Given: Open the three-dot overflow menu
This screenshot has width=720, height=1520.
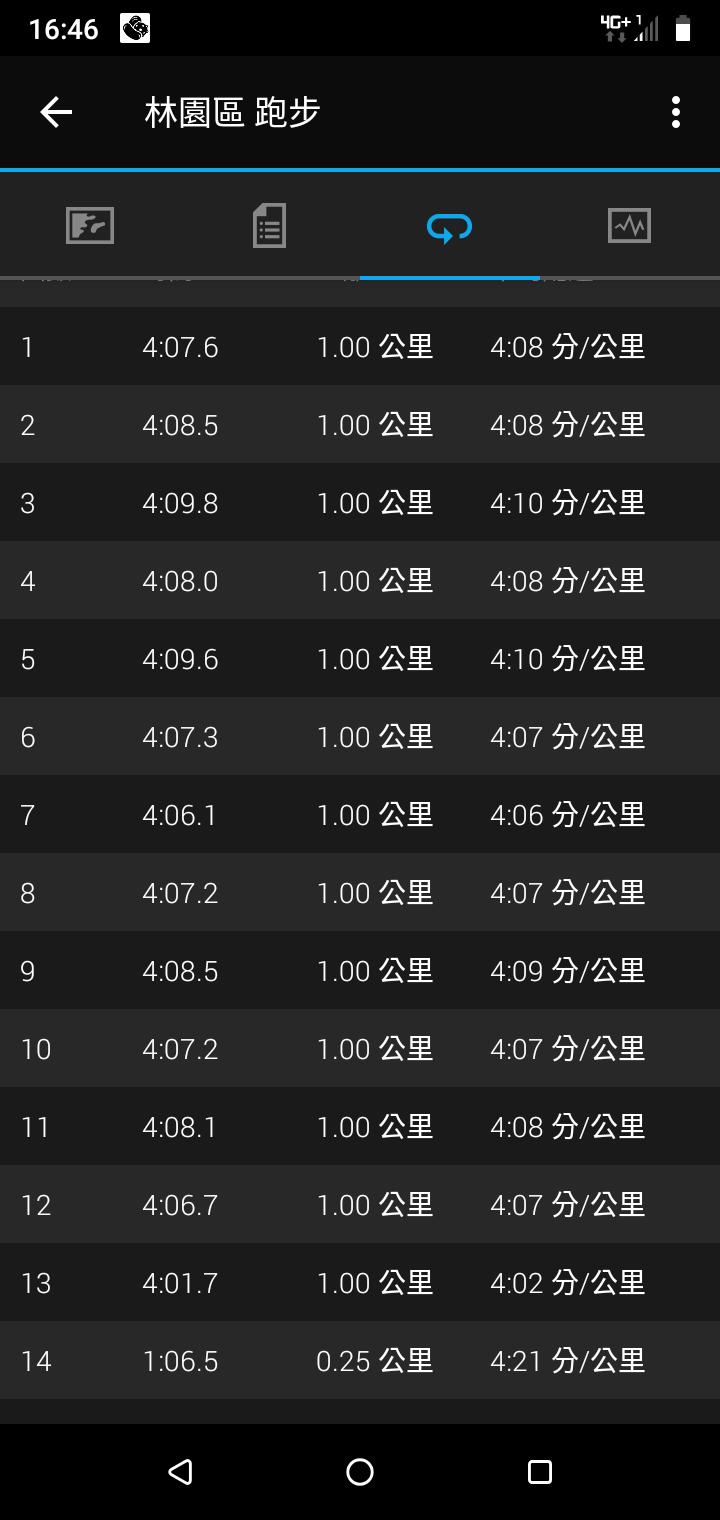Looking at the screenshot, I should coord(676,112).
